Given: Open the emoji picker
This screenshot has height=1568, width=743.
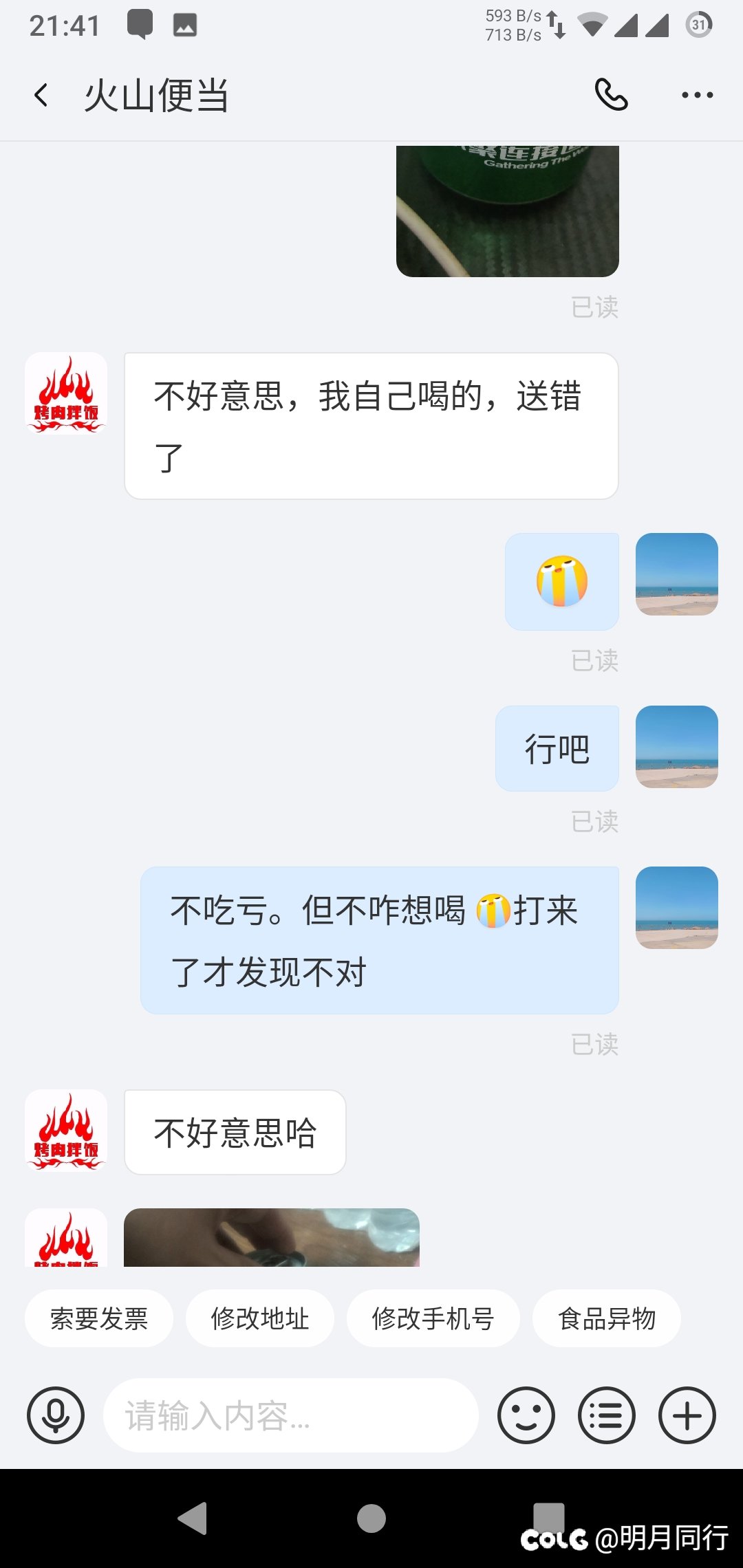Looking at the screenshot, I should click(x=526, y=1415).
